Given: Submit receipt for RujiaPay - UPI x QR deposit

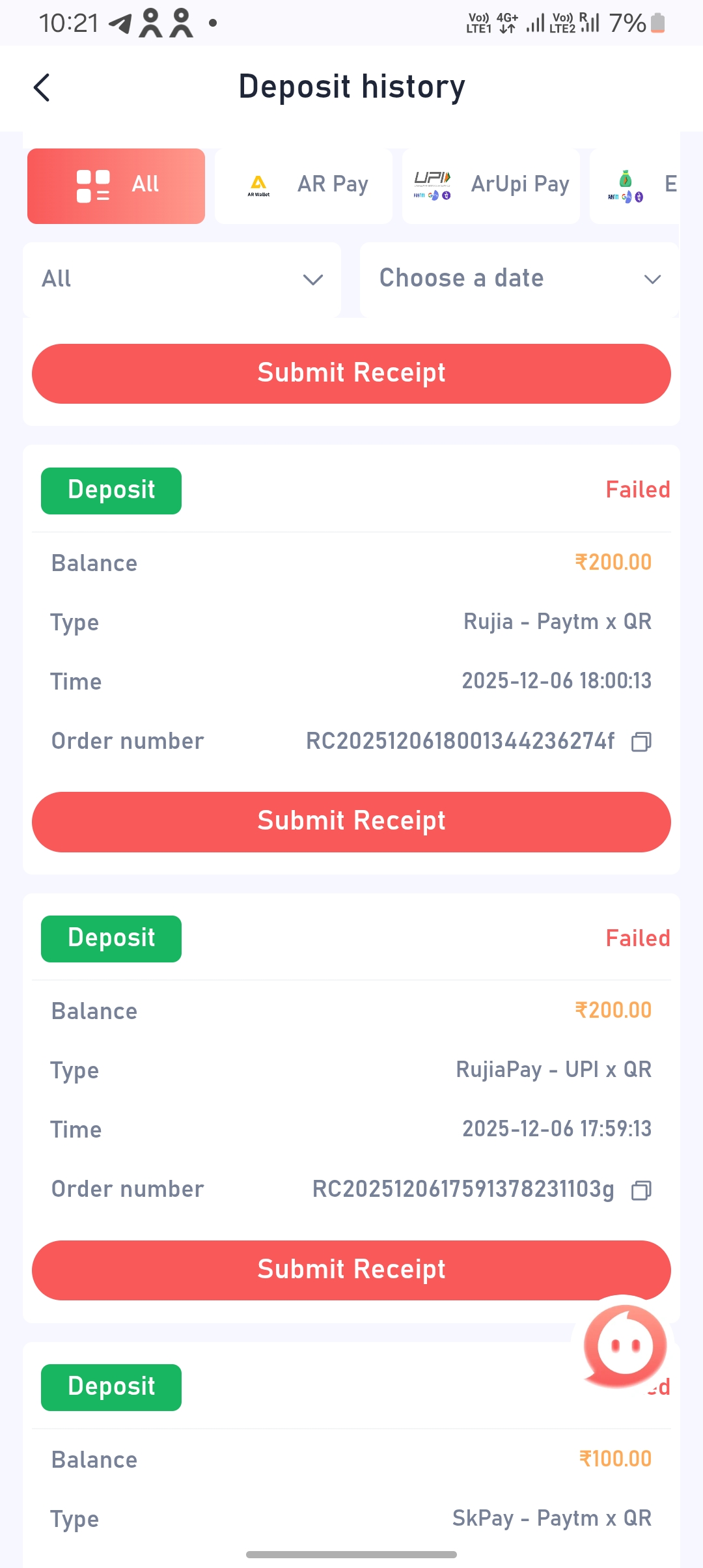Looking at the screenshot, I should click(351, 1270).
